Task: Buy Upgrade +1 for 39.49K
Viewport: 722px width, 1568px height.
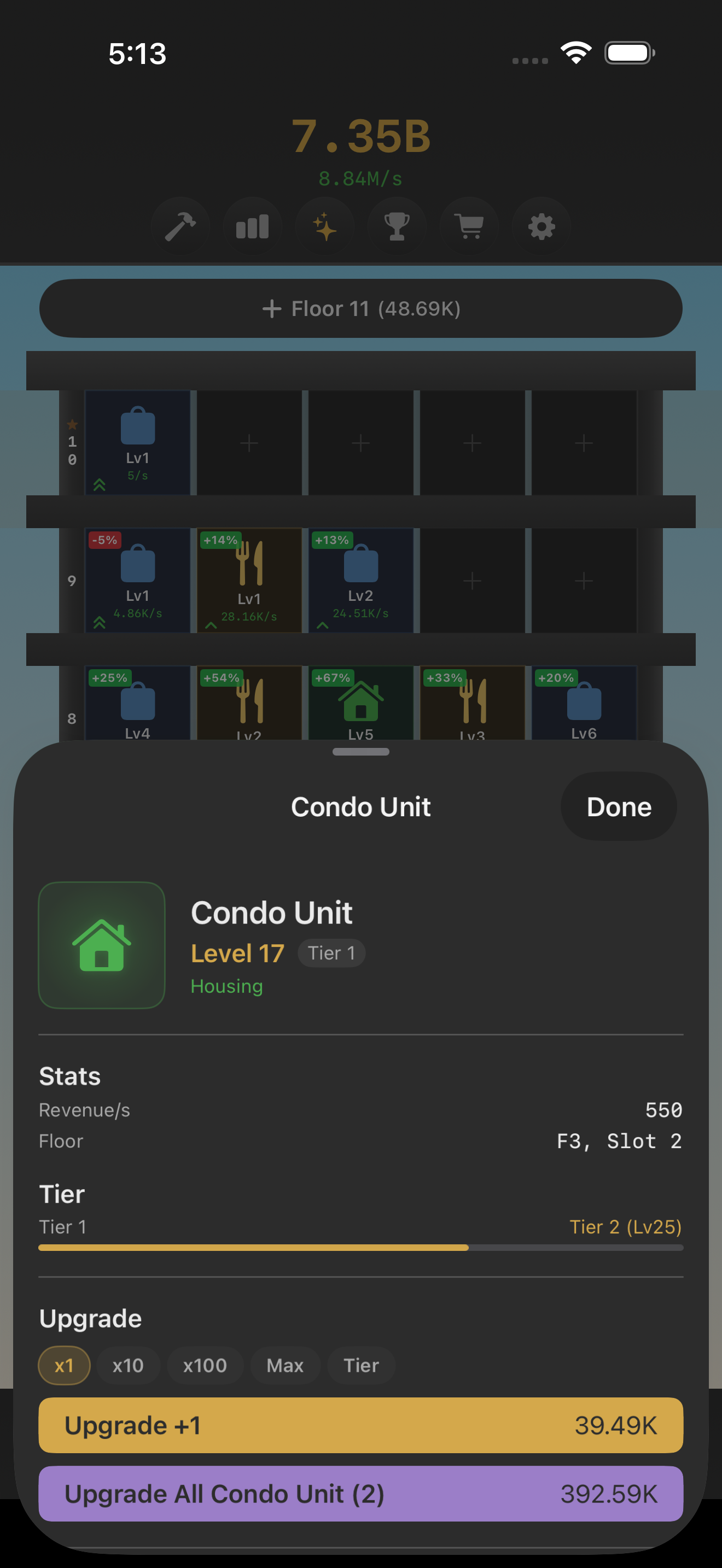Action: (360, 1425)
